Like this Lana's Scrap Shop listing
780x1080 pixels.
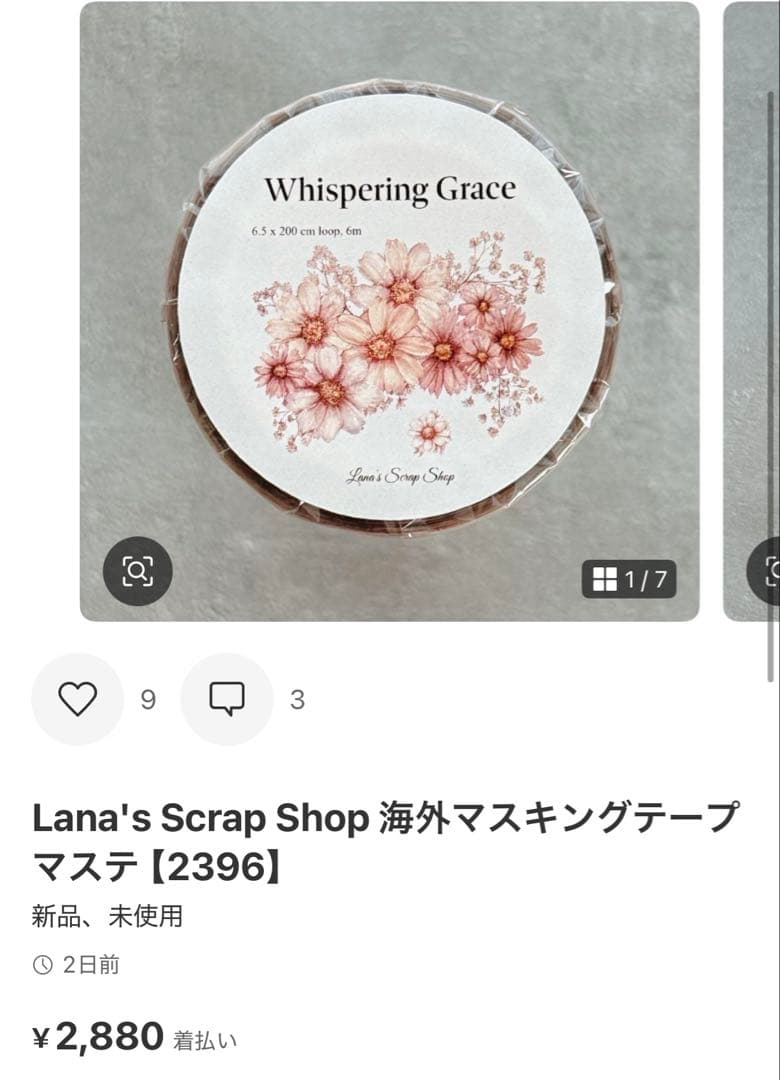[x=77, y=699]
